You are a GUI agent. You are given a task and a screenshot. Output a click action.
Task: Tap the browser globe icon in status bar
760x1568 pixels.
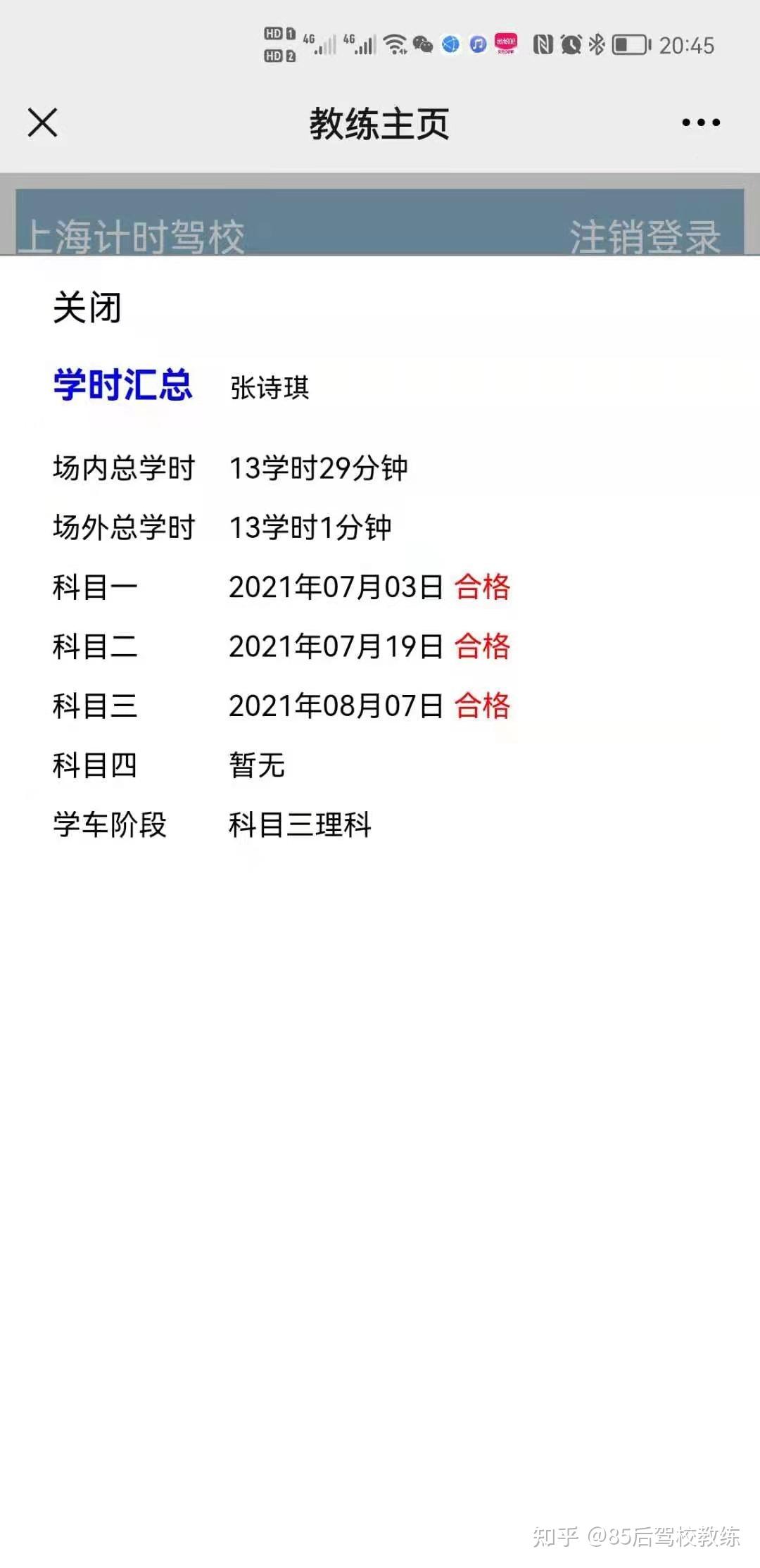point(450,44)
